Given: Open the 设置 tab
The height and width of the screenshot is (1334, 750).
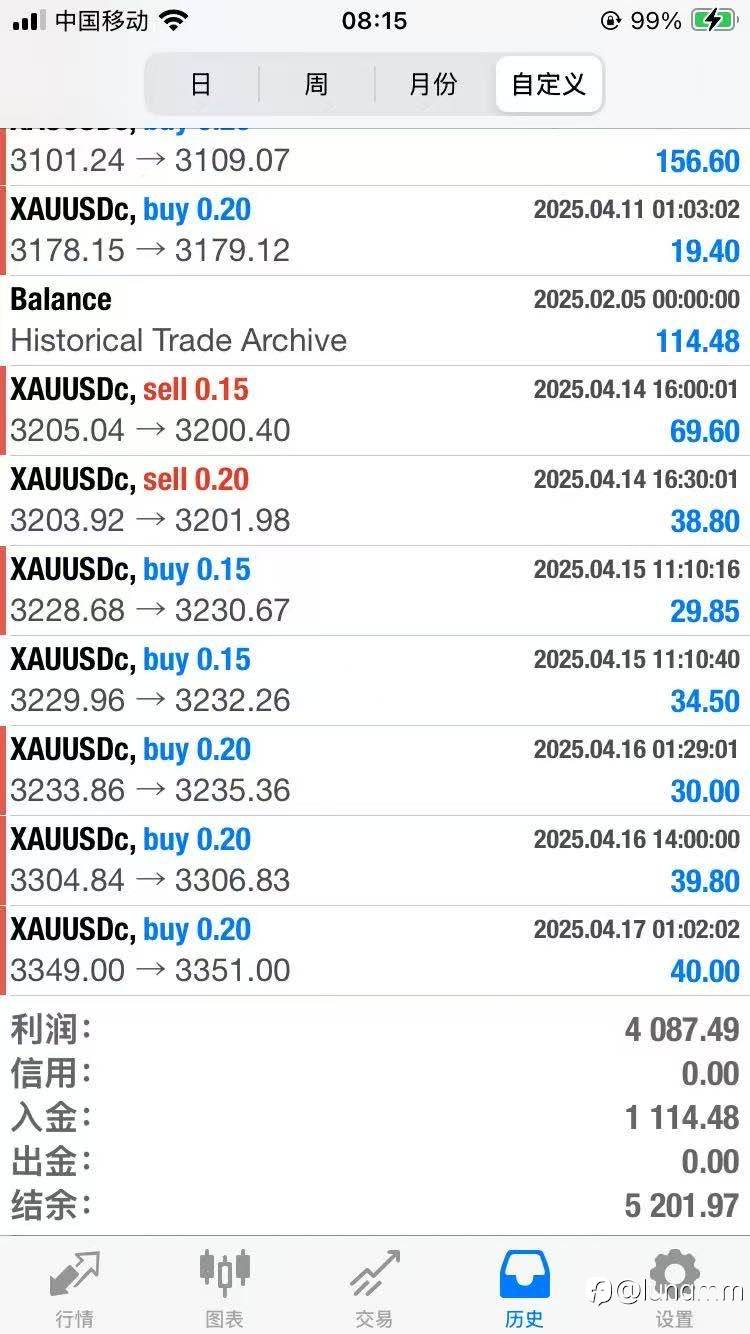Looking at the screenshot, I should pyautogui.click(x=674, y=1290).
